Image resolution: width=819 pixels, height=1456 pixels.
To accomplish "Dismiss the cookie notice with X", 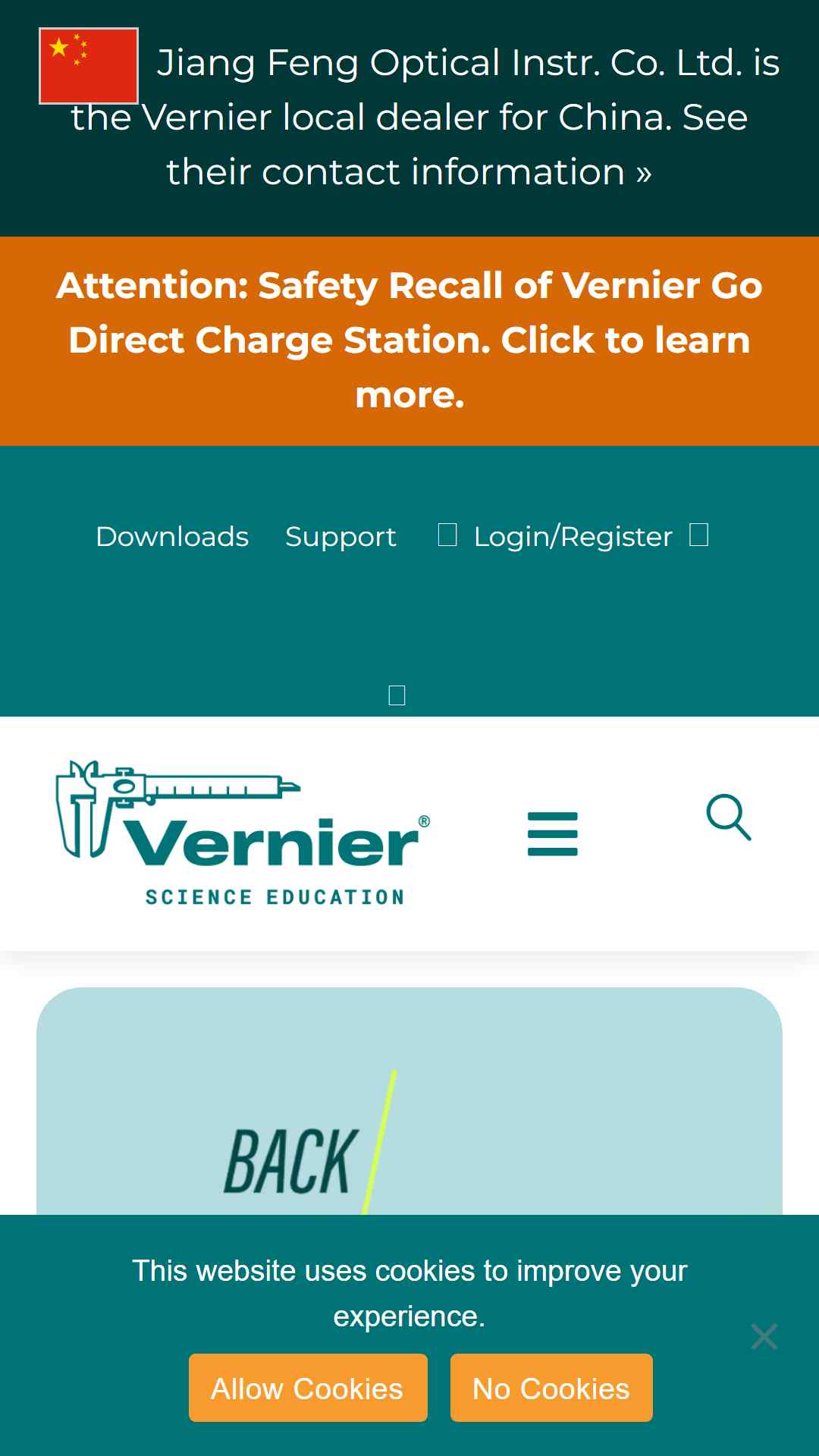I will pyautogui.click(x=764, y=1336).
